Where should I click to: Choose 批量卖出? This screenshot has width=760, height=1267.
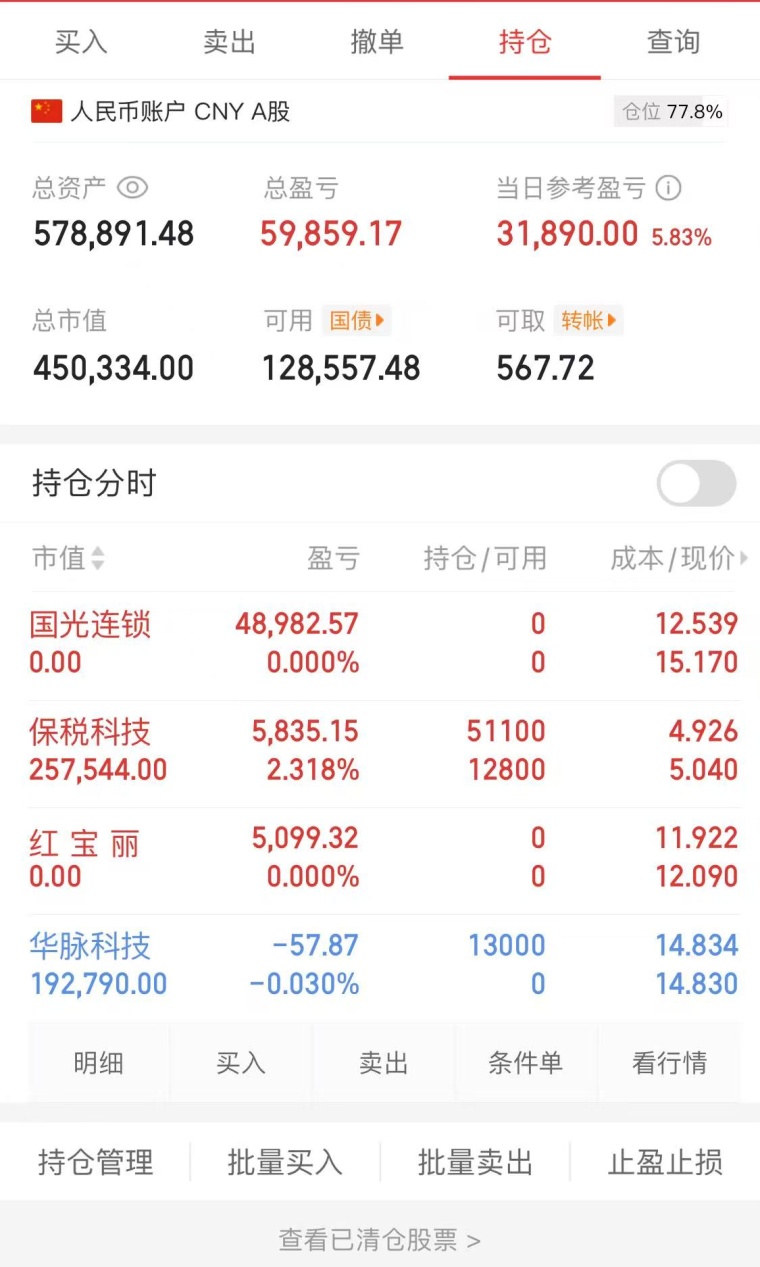tap(476, 1163)
